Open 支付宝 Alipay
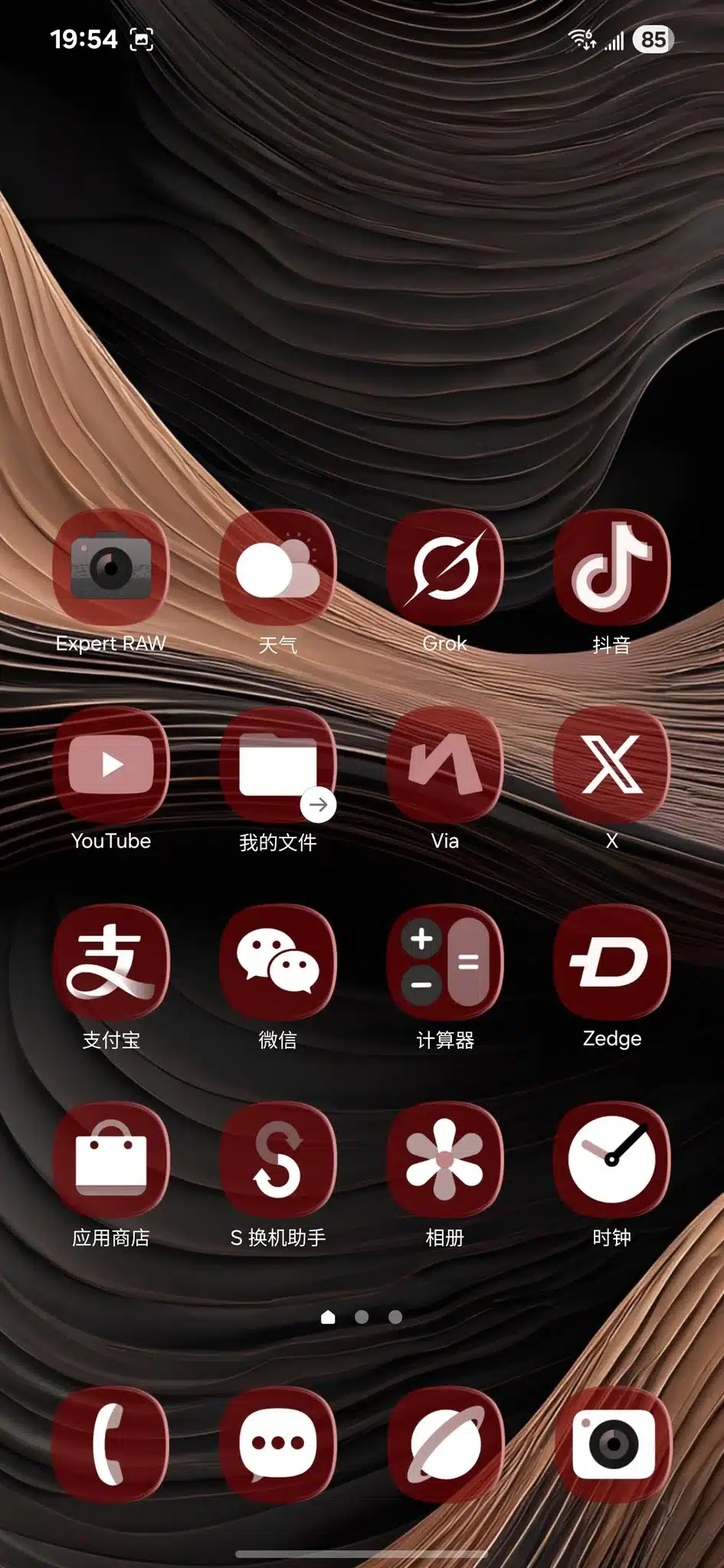 (111, 962)
